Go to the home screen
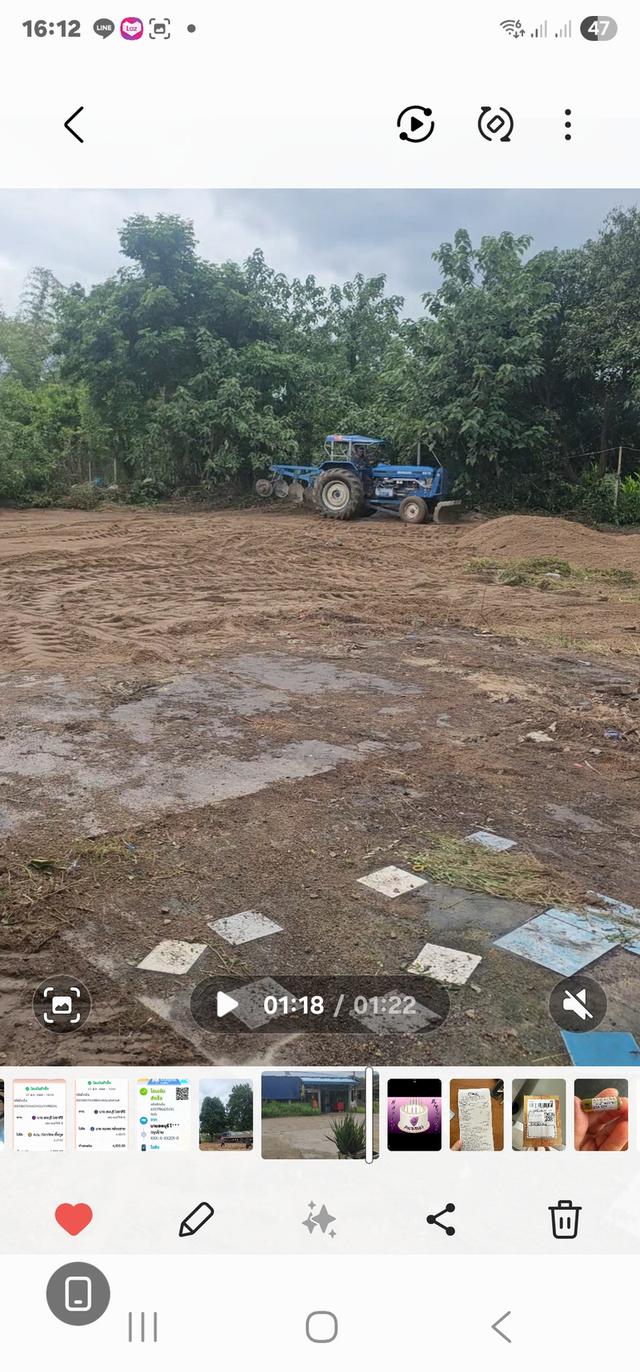The image size is (640, 1372). coord(321,1327)
